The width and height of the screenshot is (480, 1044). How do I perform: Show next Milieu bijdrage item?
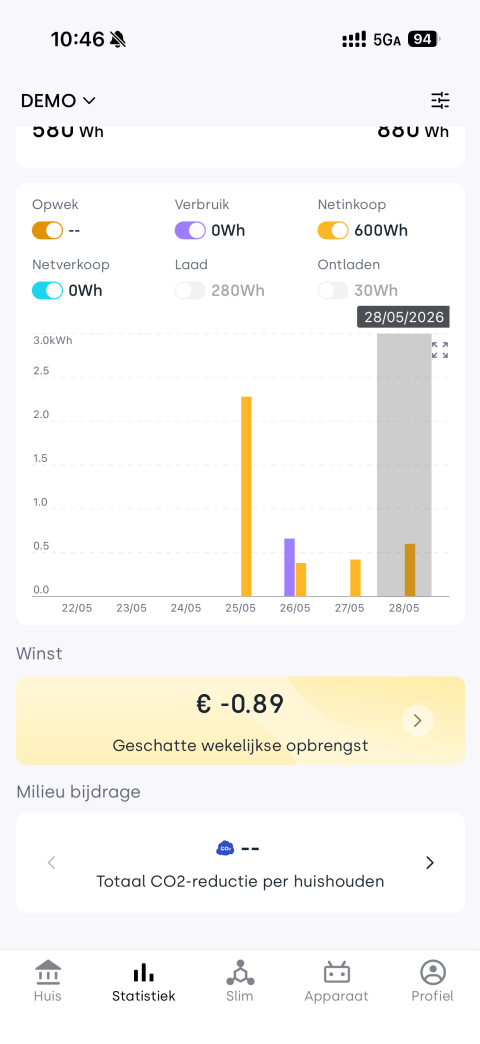pos(430,863)
